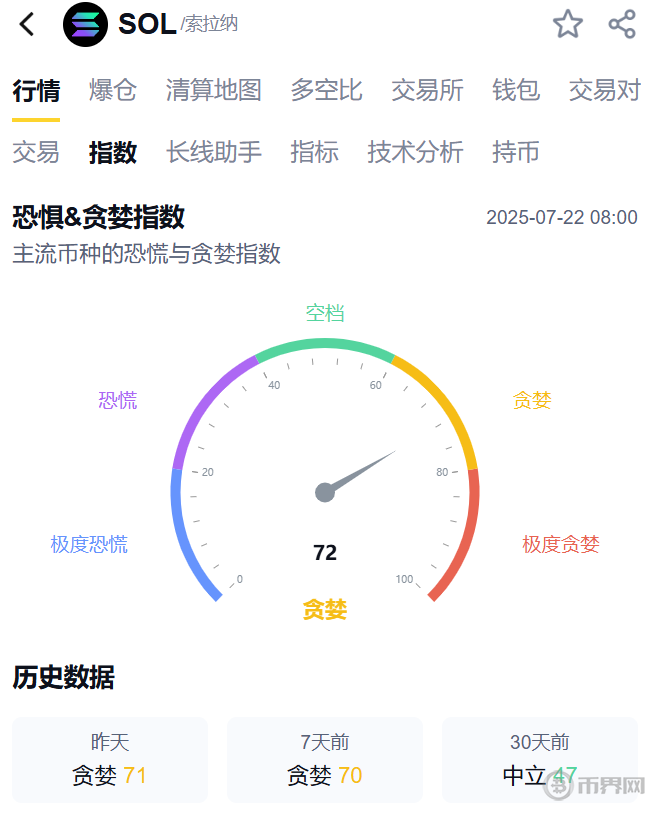Image resolution: width=656 pixels, height=813 pixels.
Task: Select the 清算地图 tab
Action: pyautogui.click(x=213, y=91)
